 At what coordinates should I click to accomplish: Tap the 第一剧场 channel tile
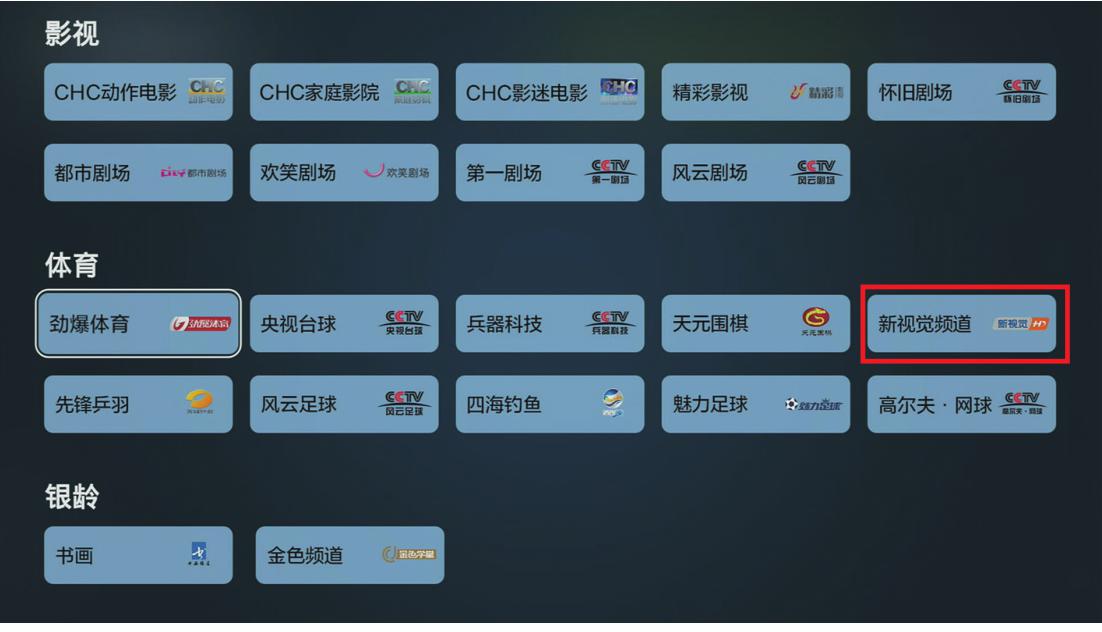click(550, 172)
